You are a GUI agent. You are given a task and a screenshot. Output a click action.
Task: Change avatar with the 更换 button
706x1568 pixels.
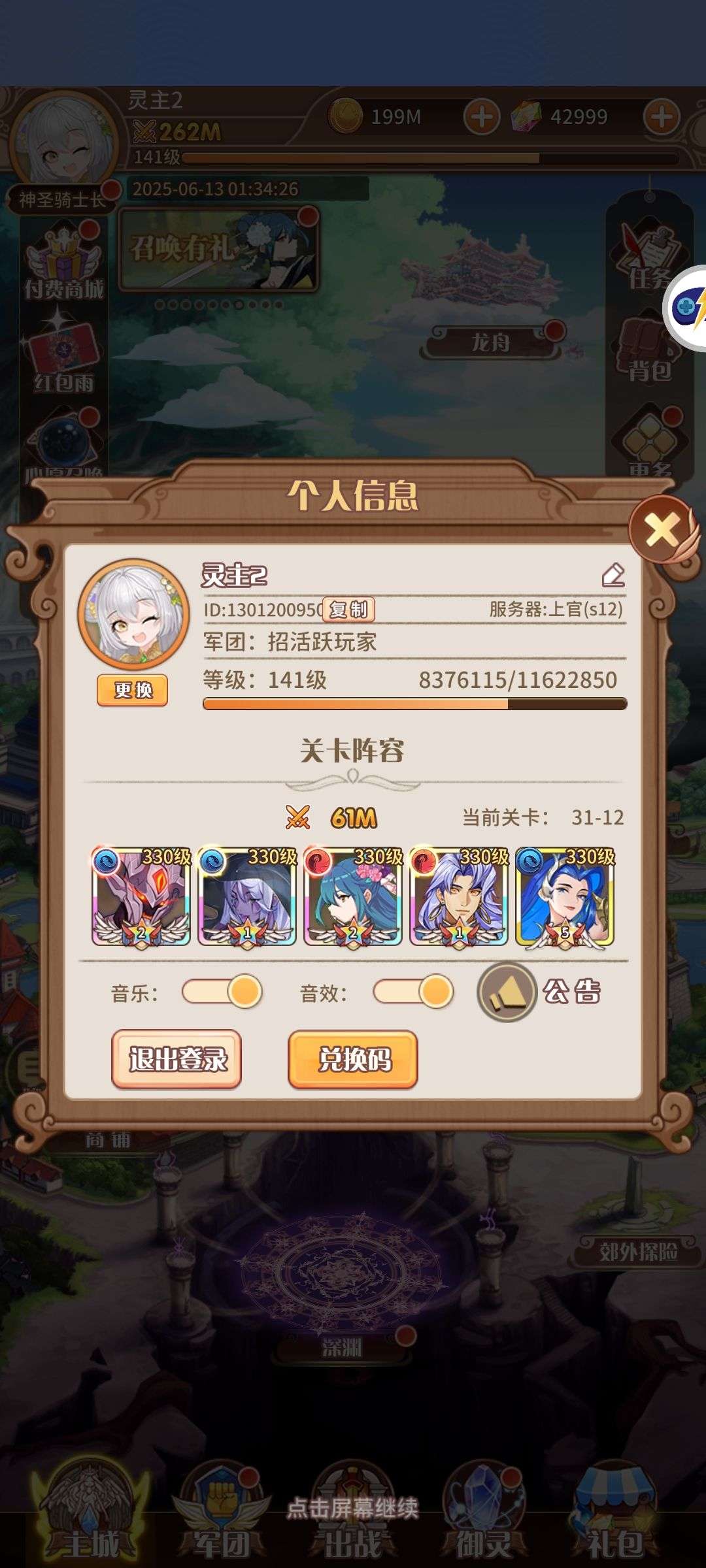point(133,690)
